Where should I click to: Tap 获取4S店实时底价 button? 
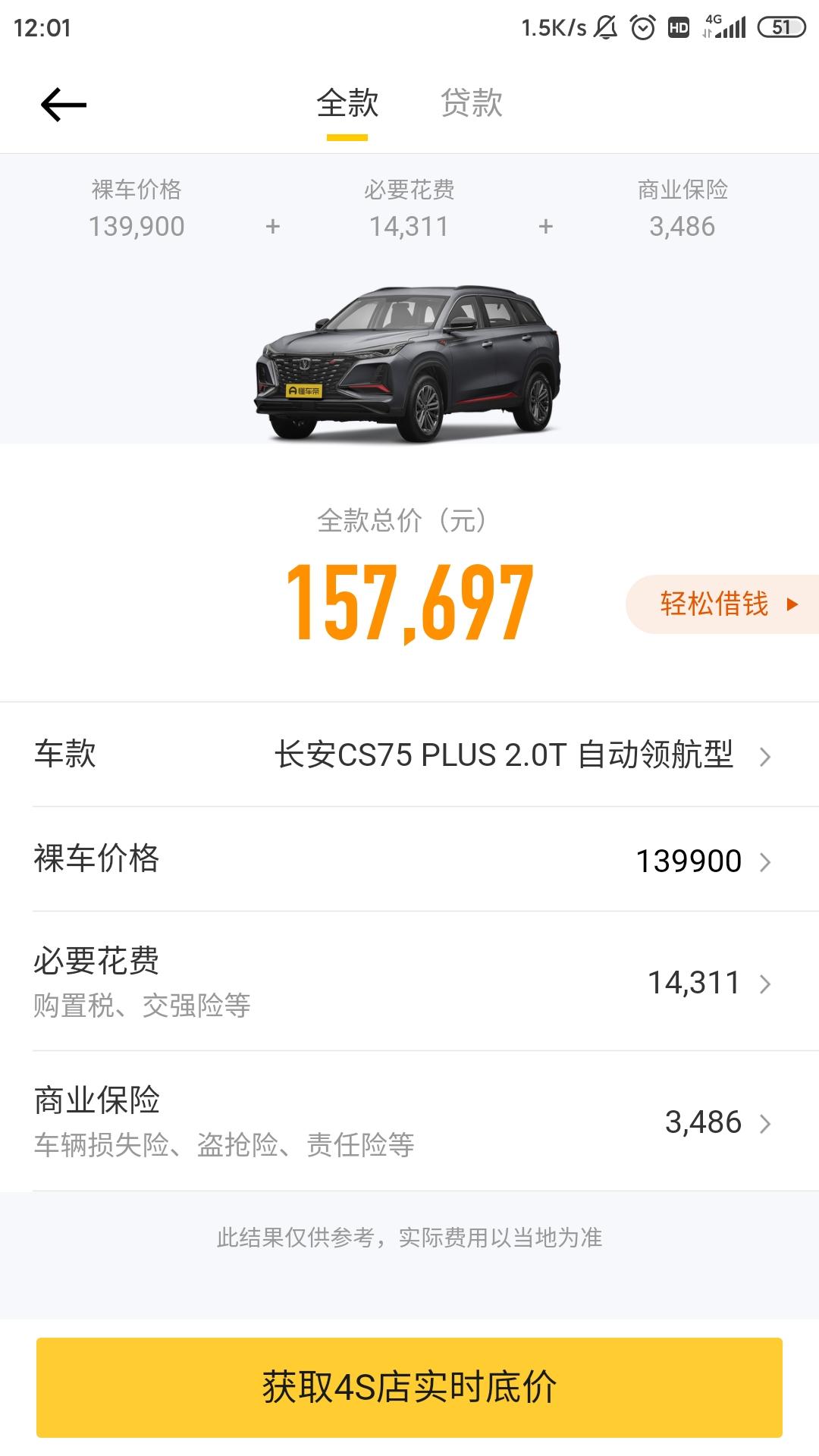click(409, 1387)
